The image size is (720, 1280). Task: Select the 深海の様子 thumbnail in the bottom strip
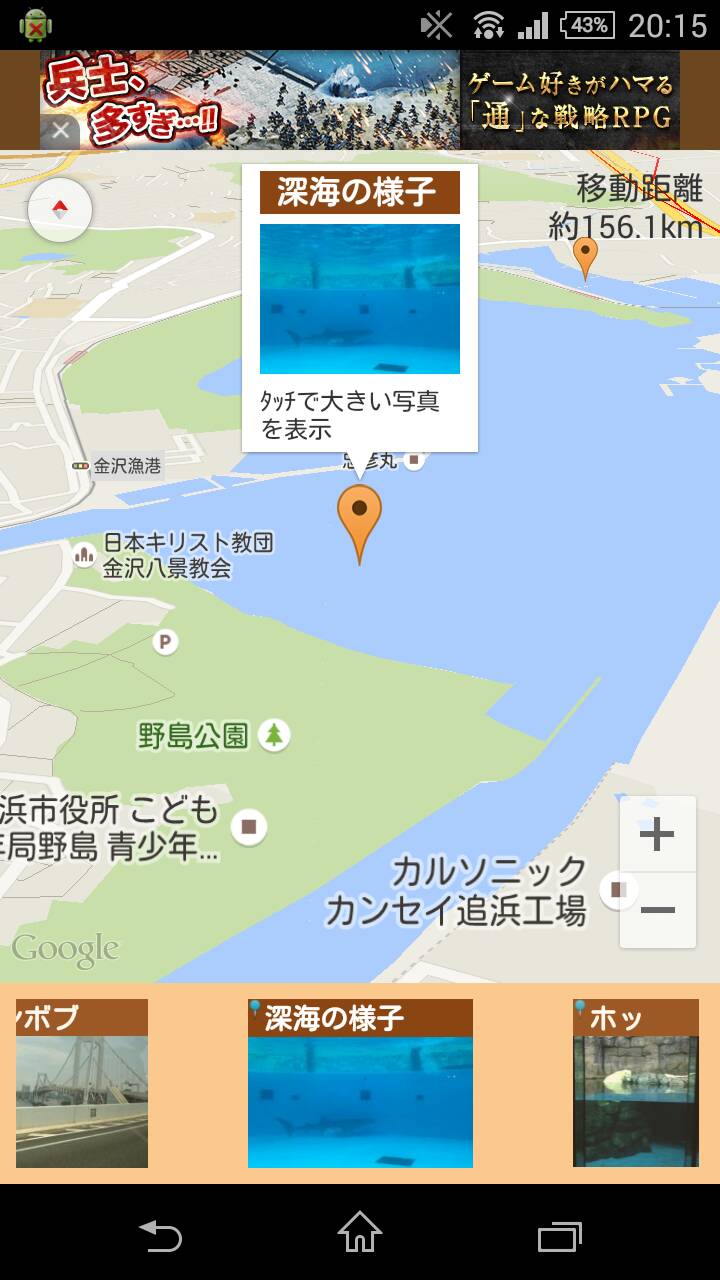pos(360,1083)
